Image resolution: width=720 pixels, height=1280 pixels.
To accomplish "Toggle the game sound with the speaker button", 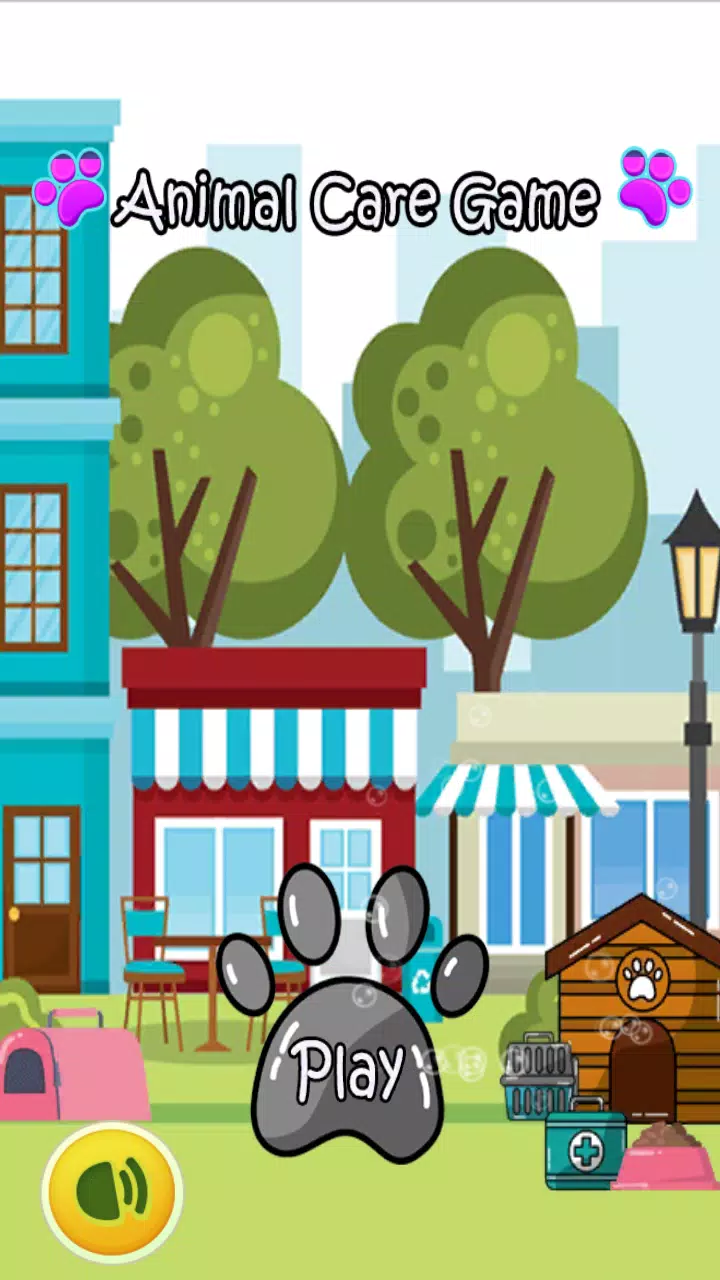I will [112, 1191].
